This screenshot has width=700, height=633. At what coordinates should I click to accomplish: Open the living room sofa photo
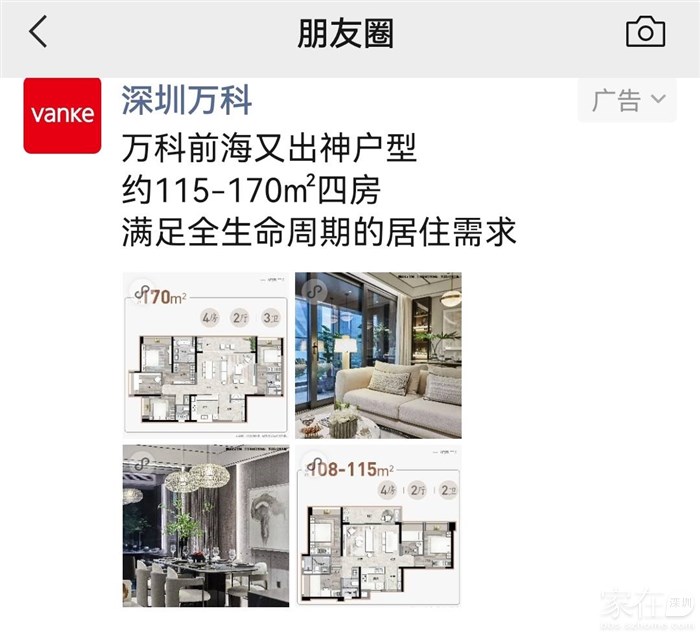[x=378, y=355]
